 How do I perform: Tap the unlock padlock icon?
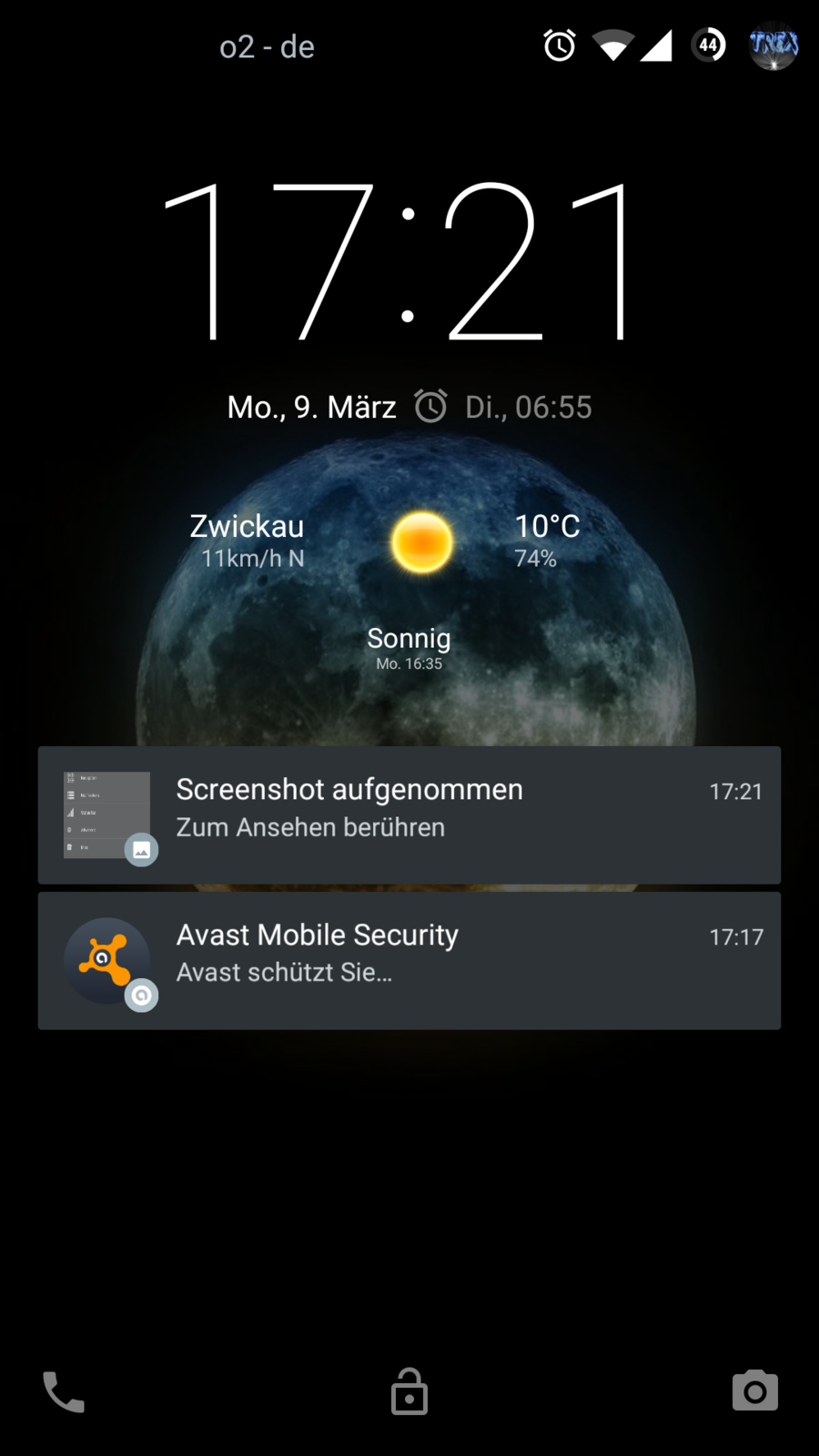point(409,1391)
